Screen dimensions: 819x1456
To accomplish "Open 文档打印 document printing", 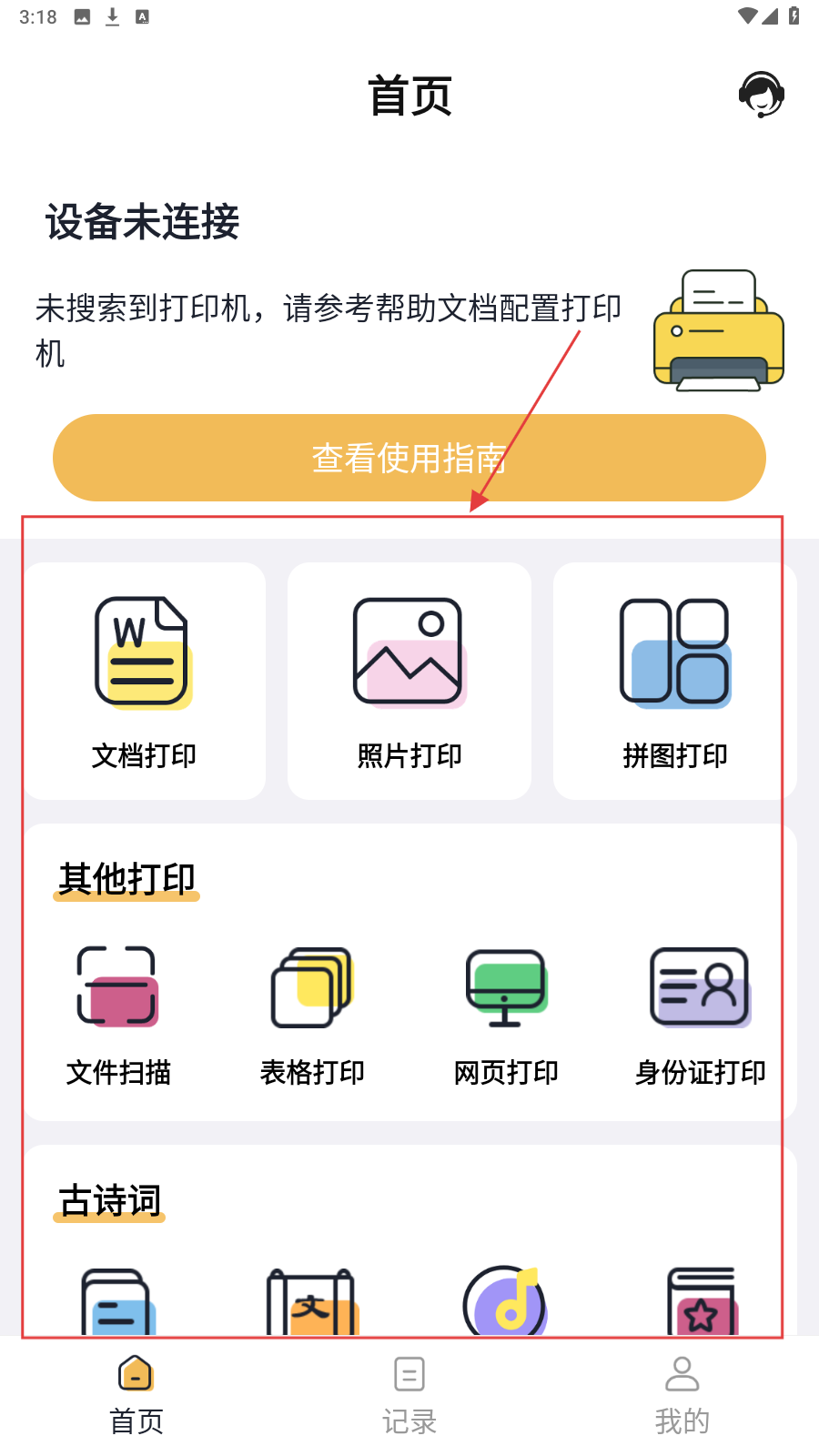I will (x=145, y=681).
